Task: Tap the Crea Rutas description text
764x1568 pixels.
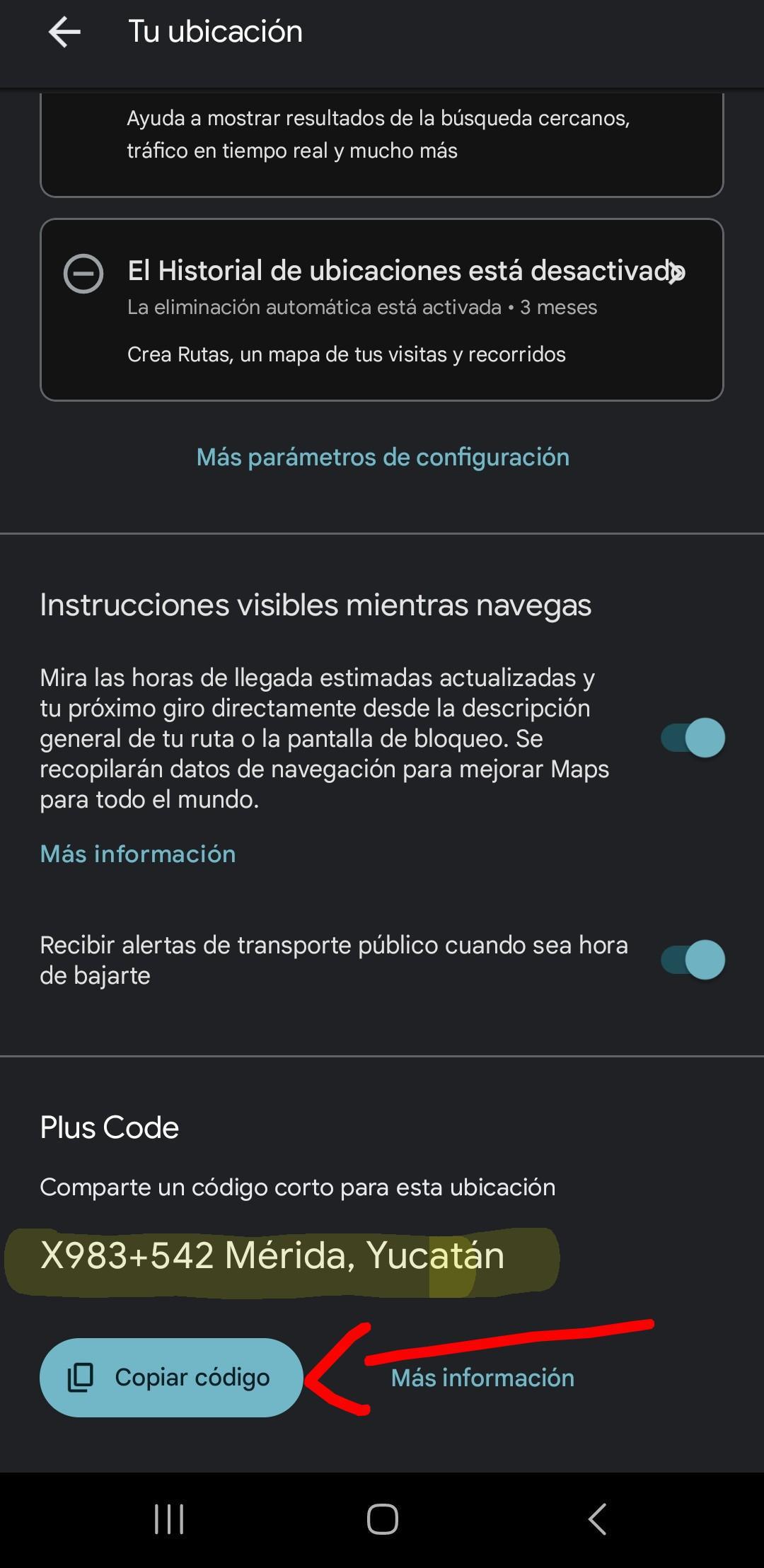Action: (346, 354)
